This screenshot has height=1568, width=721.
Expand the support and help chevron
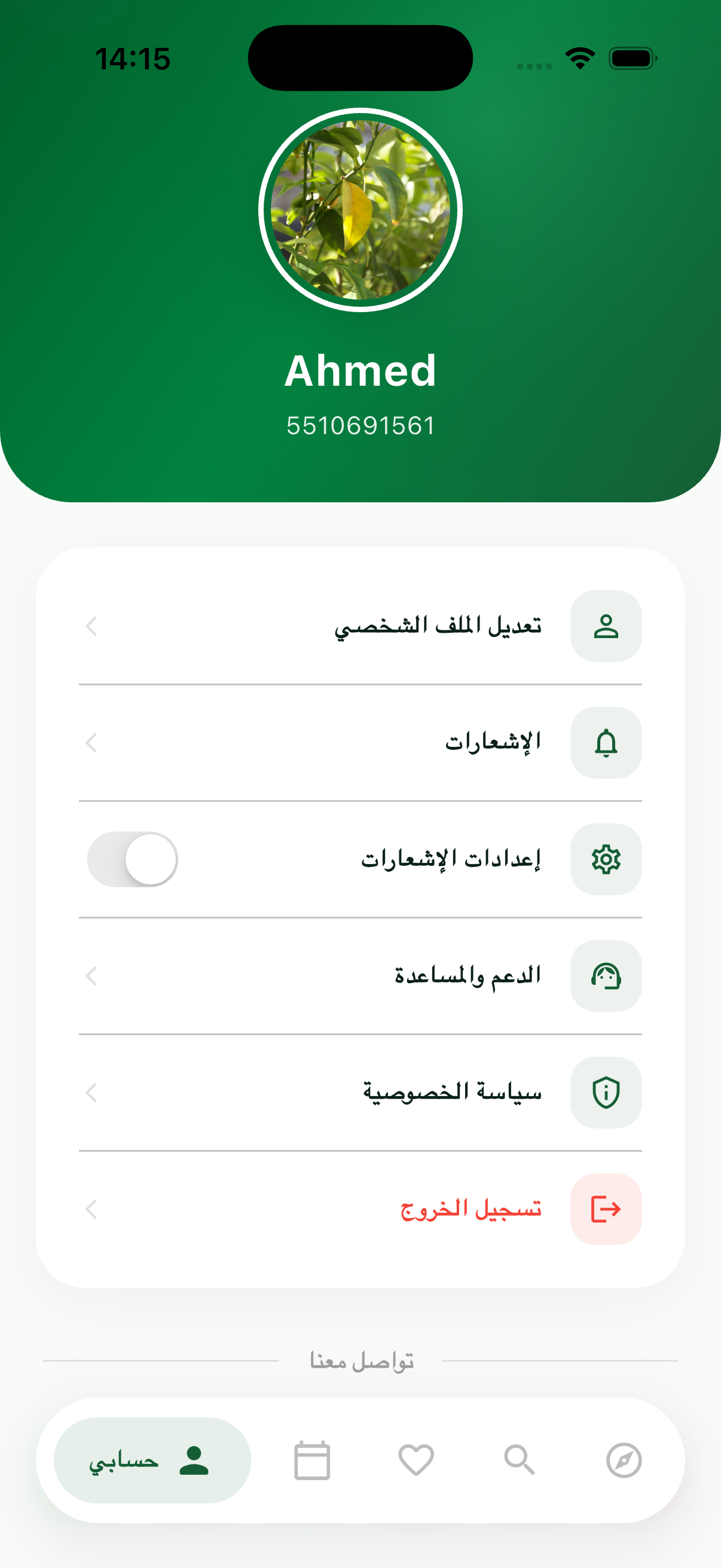coord(92,976)
